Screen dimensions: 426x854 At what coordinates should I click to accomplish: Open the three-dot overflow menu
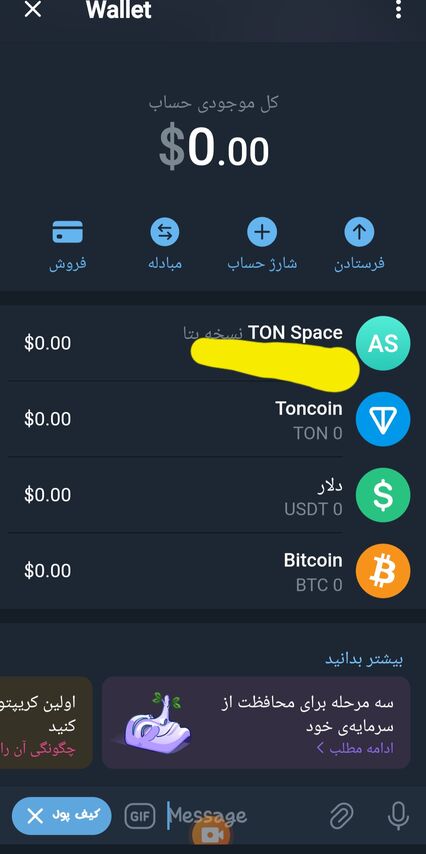pos(399,9)
